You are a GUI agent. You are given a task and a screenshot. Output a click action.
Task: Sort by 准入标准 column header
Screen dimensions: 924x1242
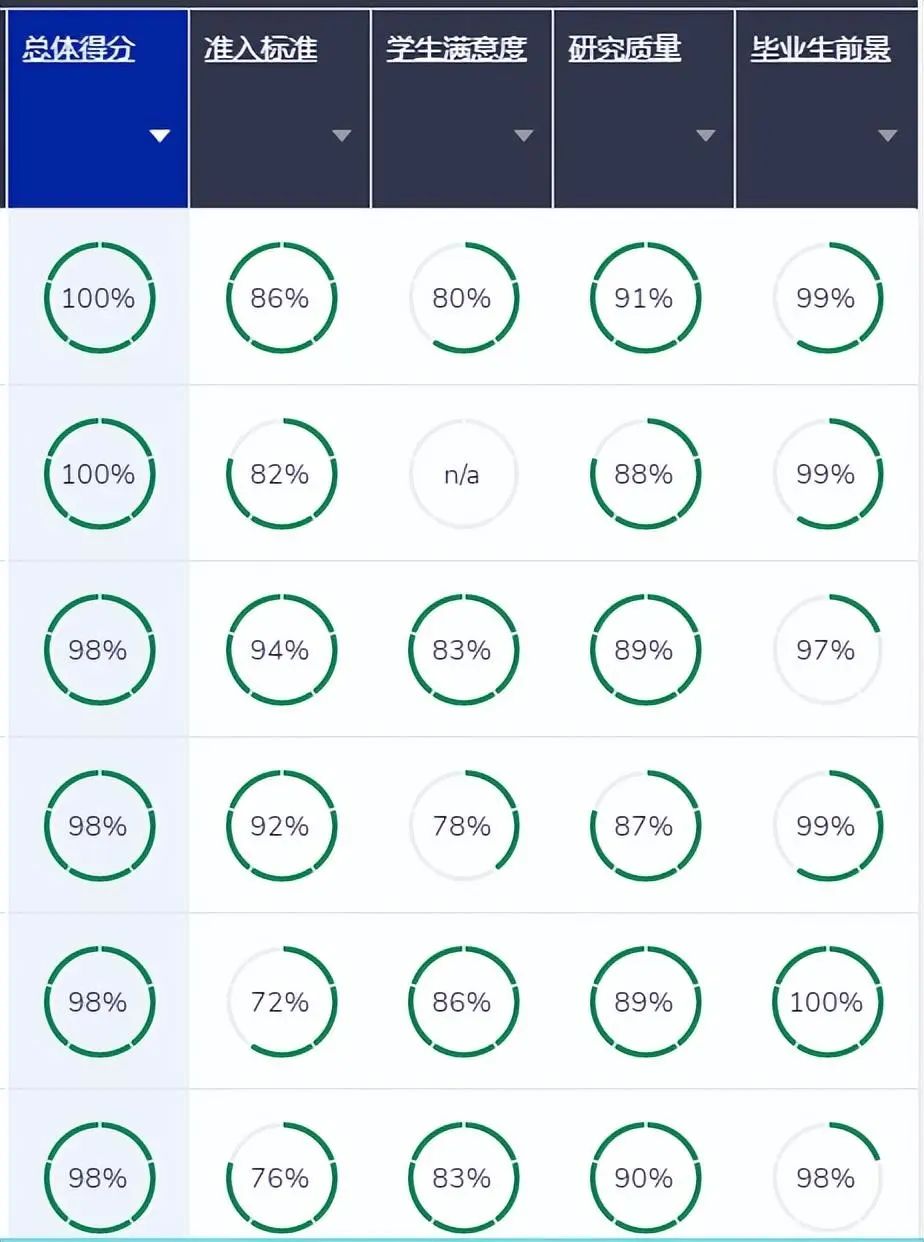pyautogui.click(x=261, y=50)
